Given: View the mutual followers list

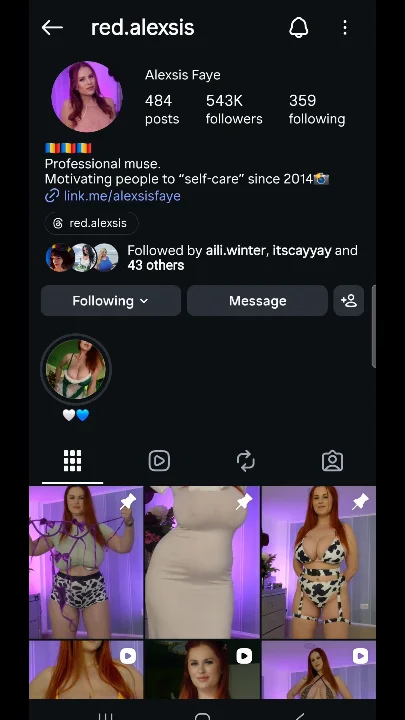Looking at the screenshot, I should pos(202,258).
